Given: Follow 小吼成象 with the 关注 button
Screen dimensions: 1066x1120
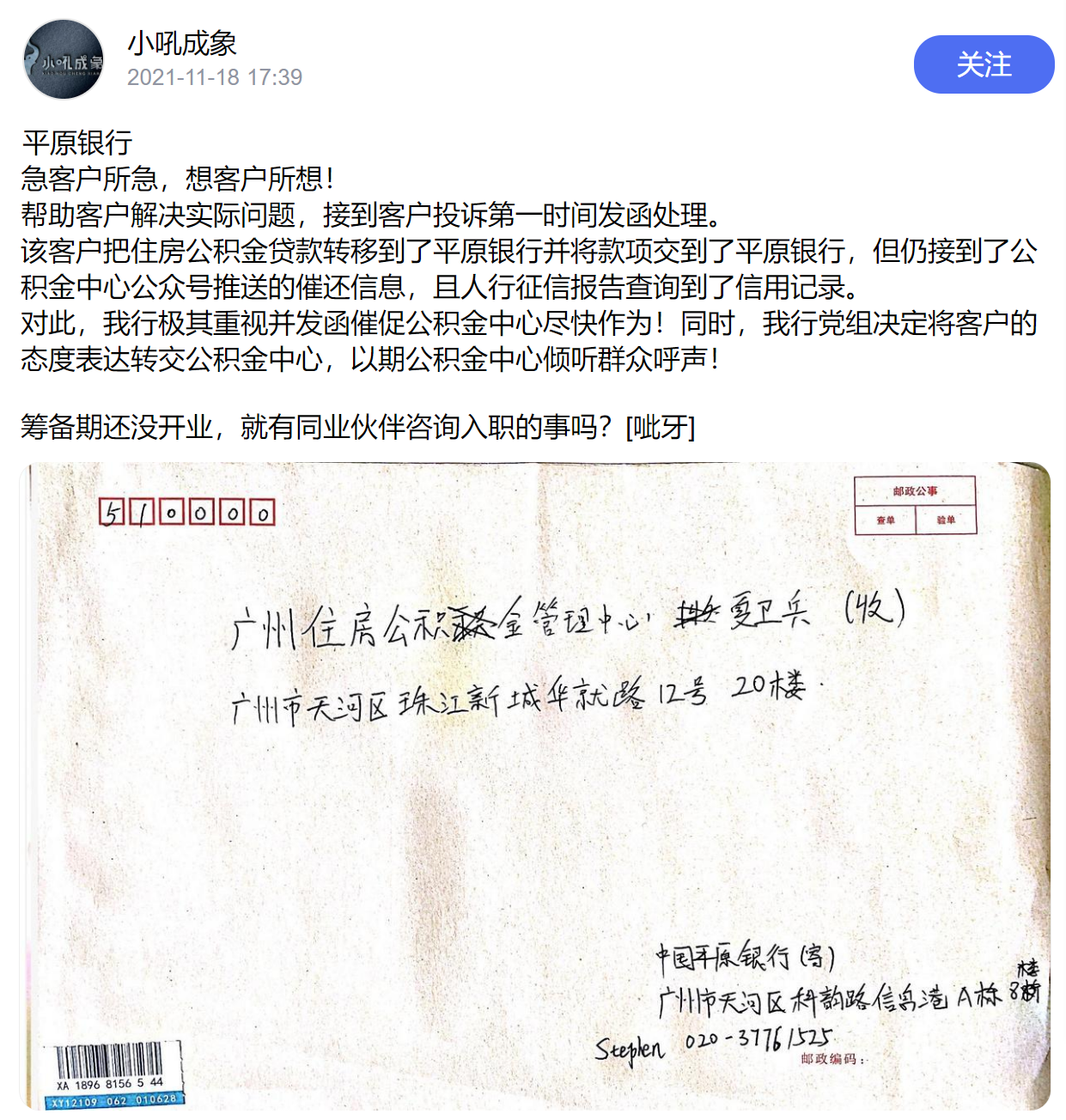Looking at the screenshot, I should pyautogui.click(x=984, y=64).
